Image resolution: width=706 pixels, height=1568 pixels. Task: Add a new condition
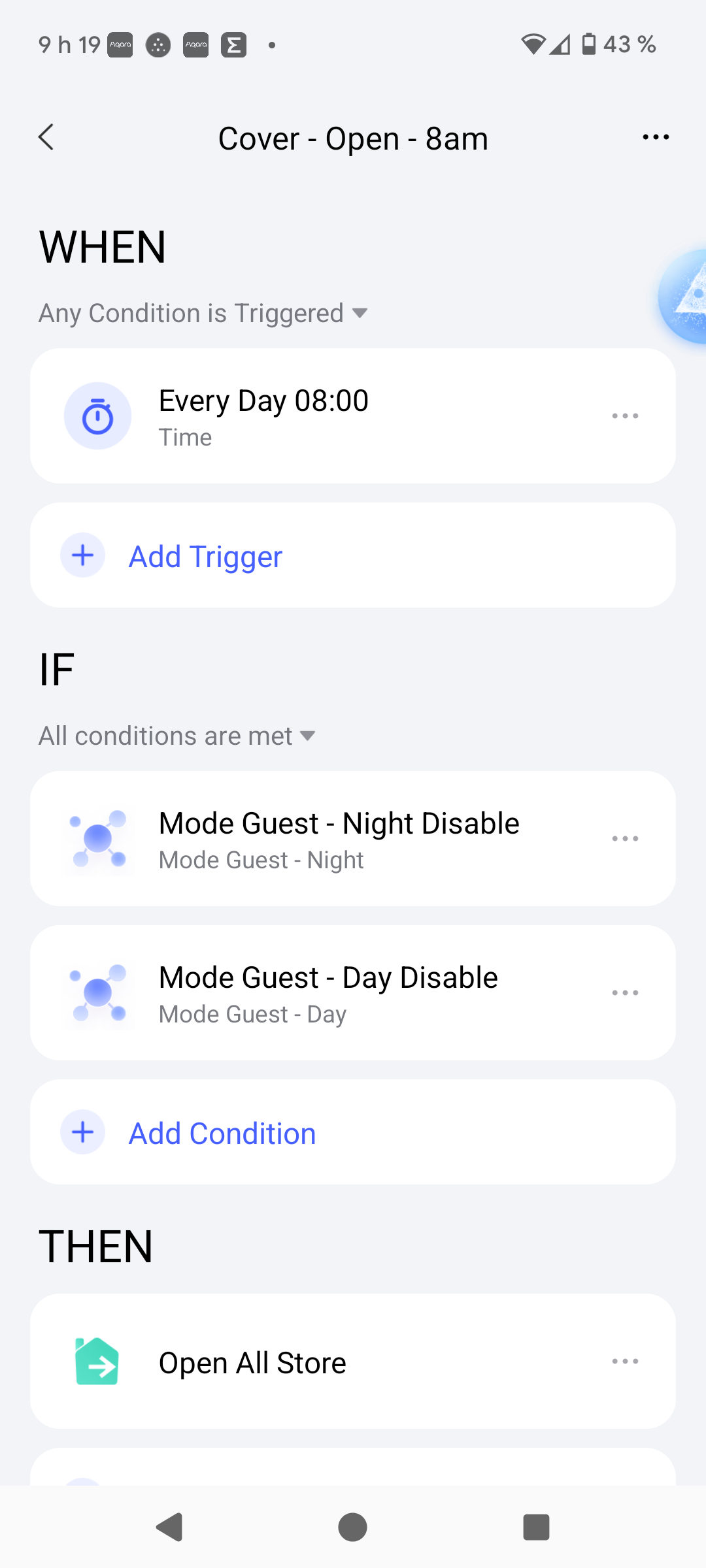[x=353, y=1132]
